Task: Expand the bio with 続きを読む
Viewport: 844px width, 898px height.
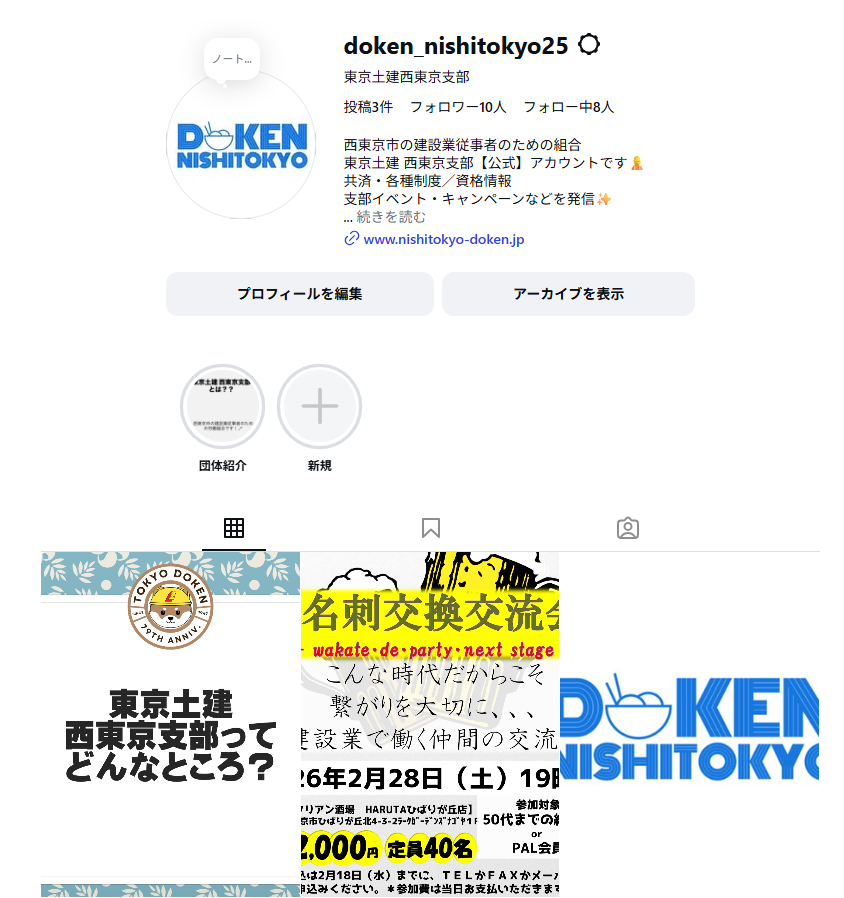Action: (390, 217)
